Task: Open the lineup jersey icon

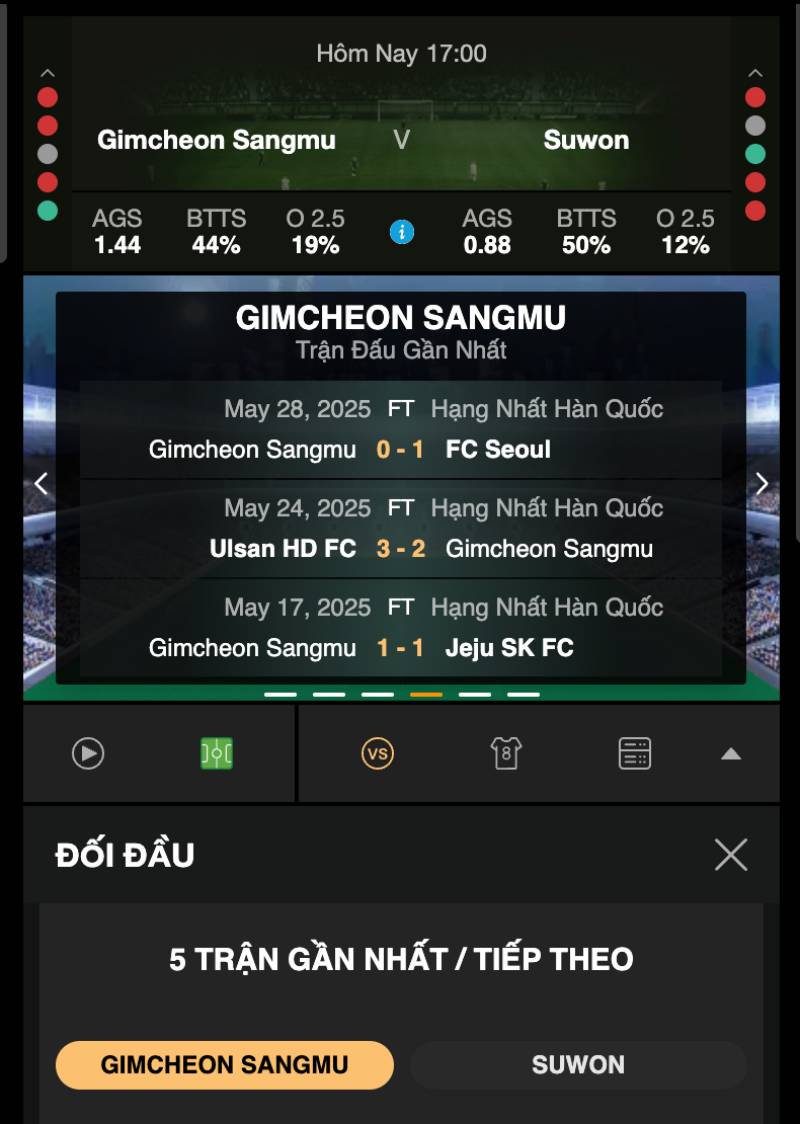Action: click(x=506, y=753)
